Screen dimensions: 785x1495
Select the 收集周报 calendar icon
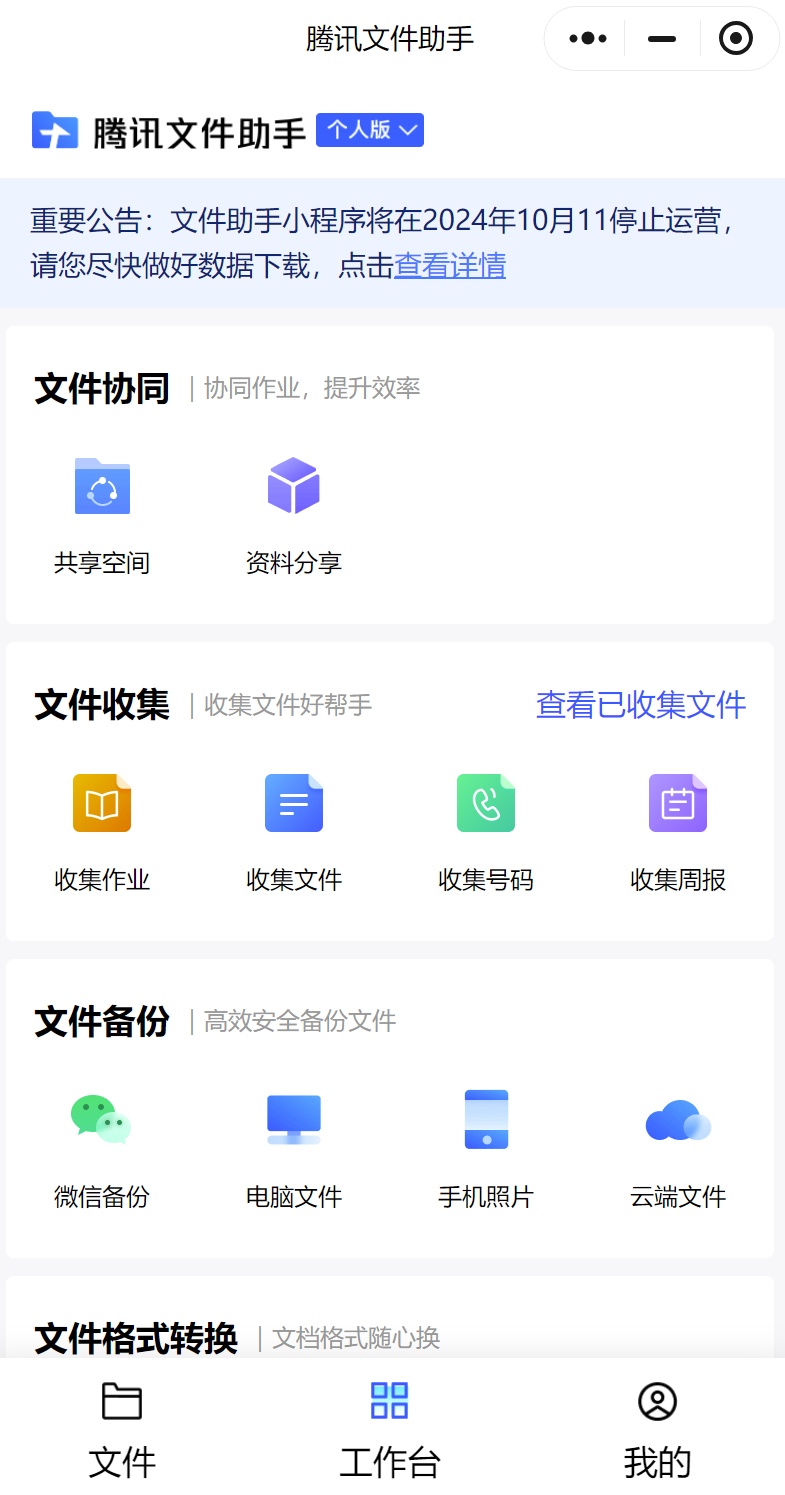pos(677,803)
